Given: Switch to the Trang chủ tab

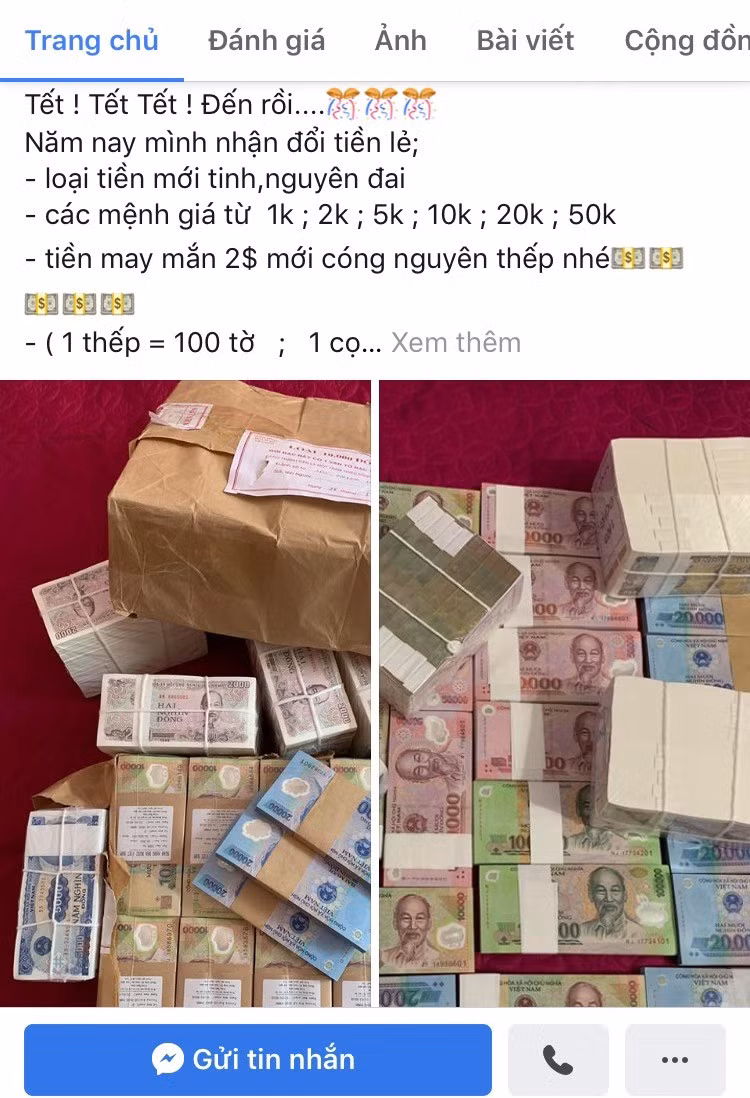Looking at the screenshot, I should point(92,41).
